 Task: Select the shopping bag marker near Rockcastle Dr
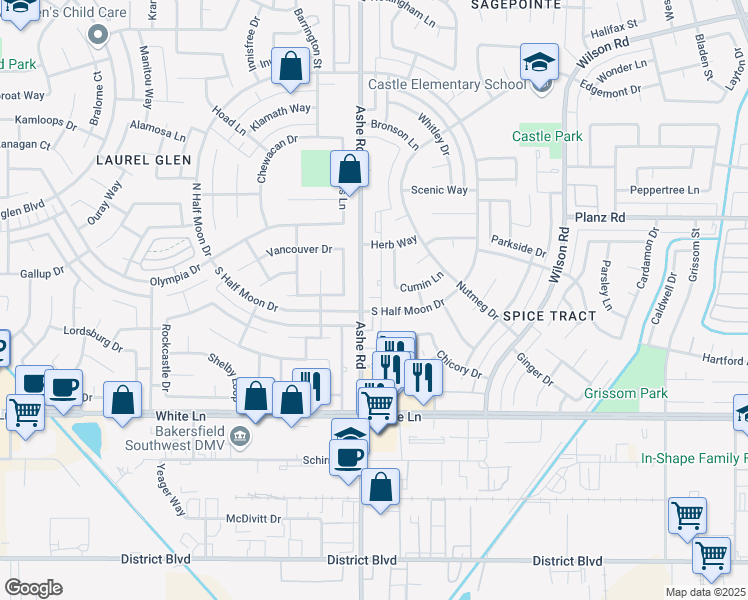pos(122,402)
